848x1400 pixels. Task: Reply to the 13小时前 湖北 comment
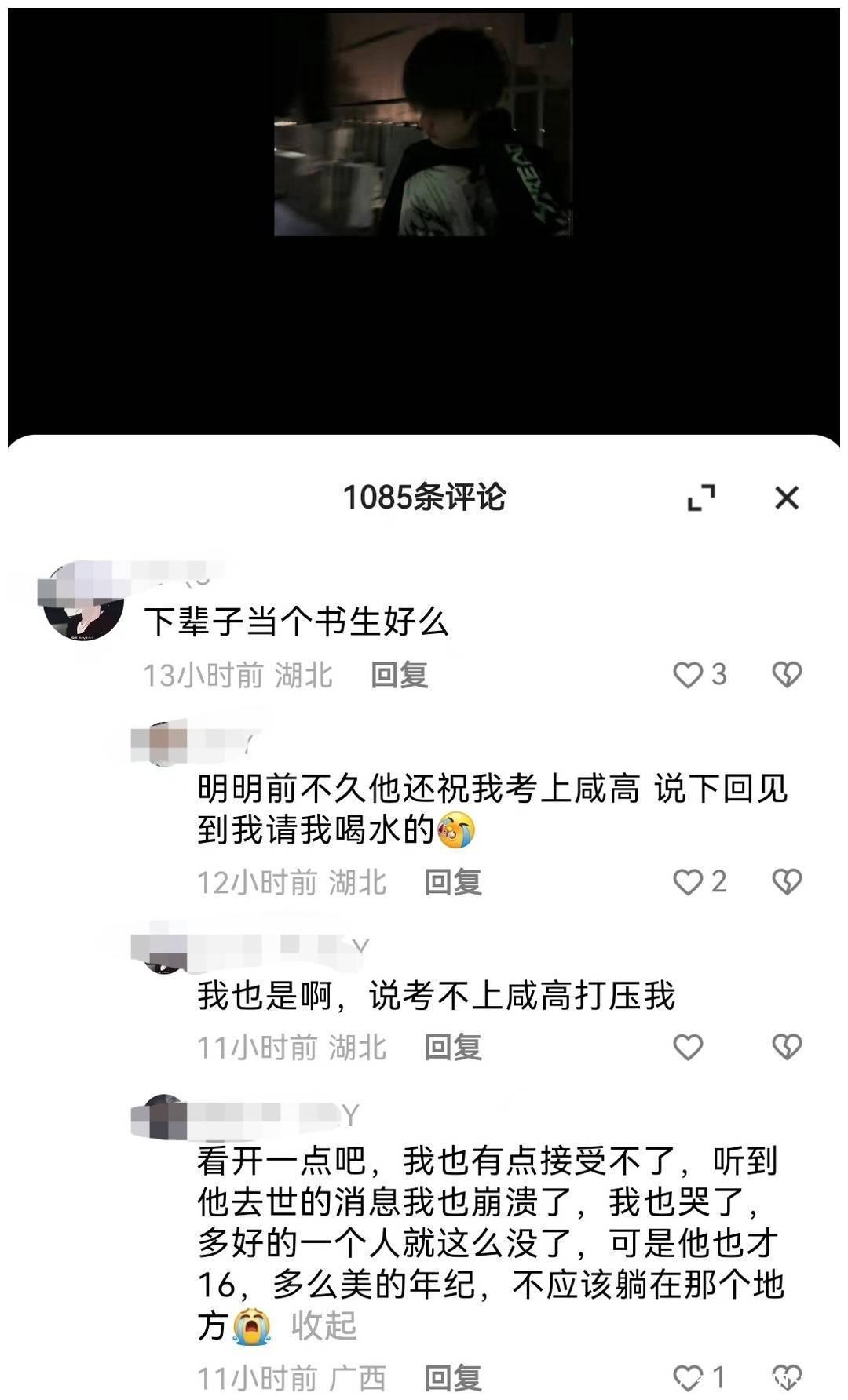[399, 675]
